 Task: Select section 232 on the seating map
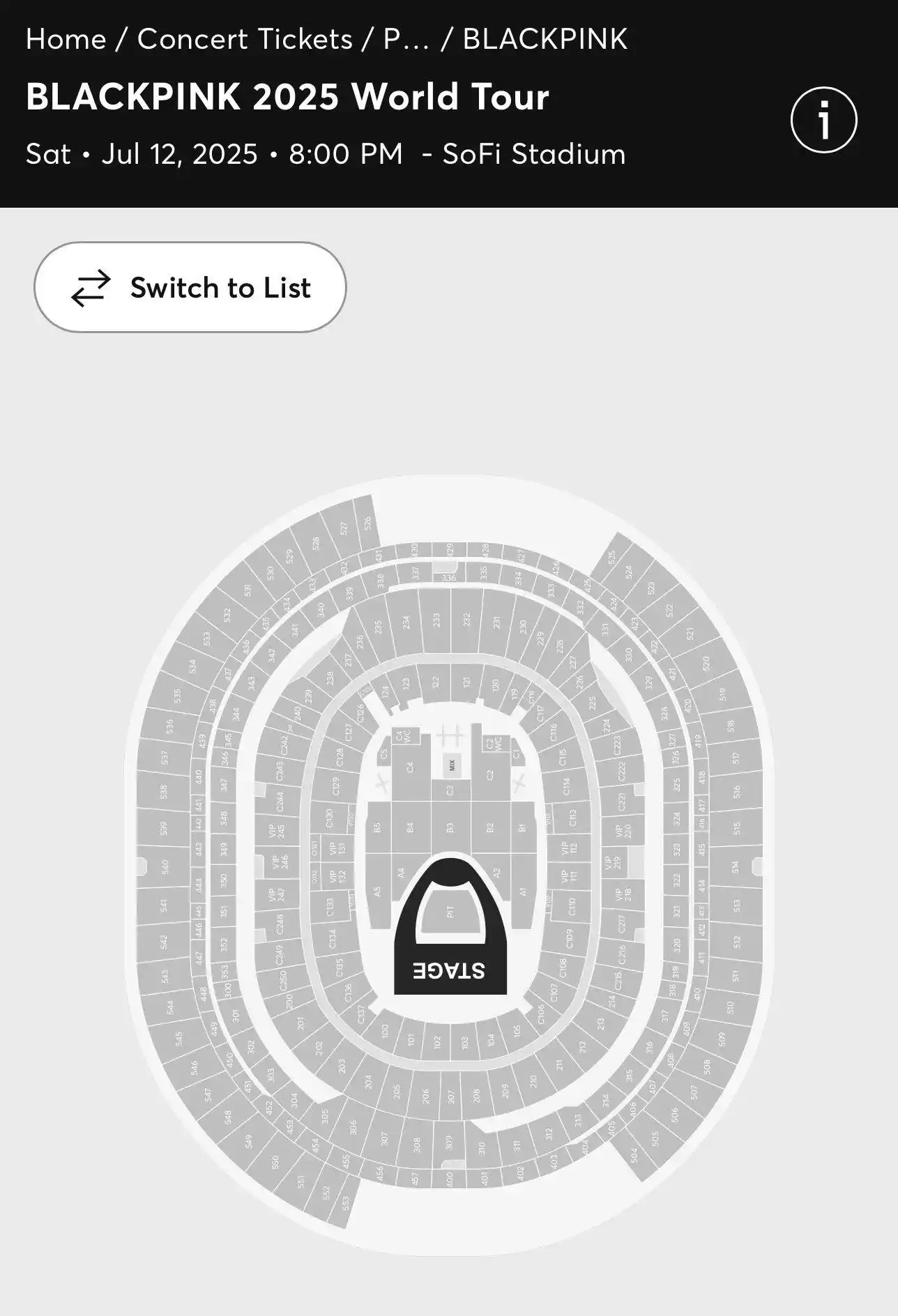pos(466,619)
